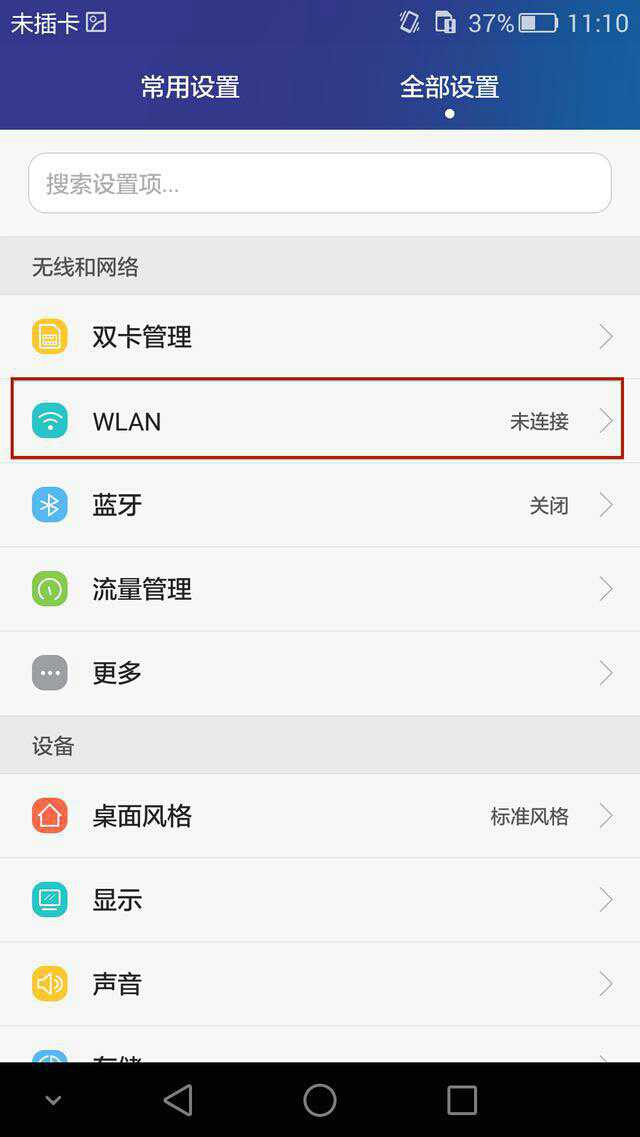Select the 全部设置 tab
This screenshot has width=640, height=1137.
pyautogui.click(x=449, y=88)
